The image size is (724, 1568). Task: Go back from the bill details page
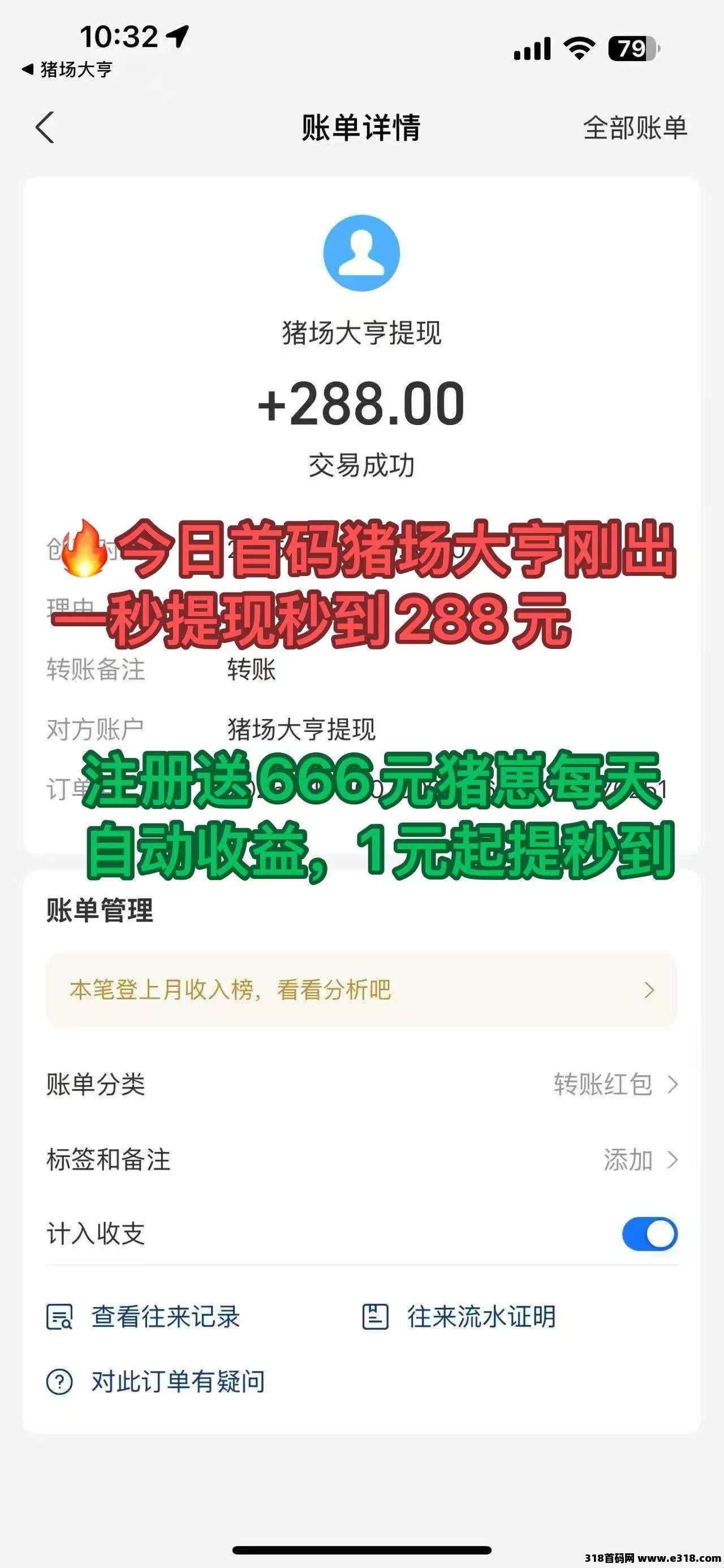pos(45,128)
